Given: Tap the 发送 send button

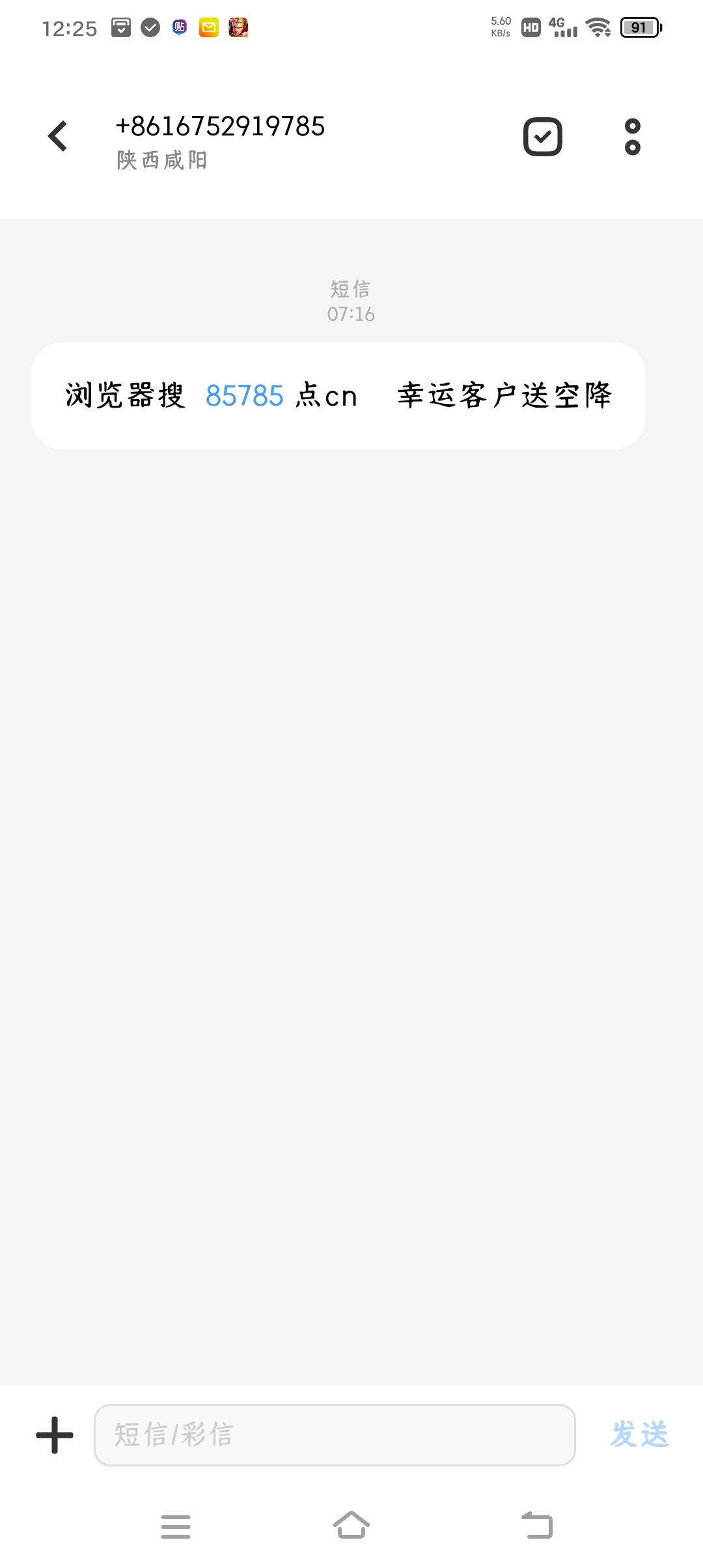Looking at the screenshot, I should 639,1435.
